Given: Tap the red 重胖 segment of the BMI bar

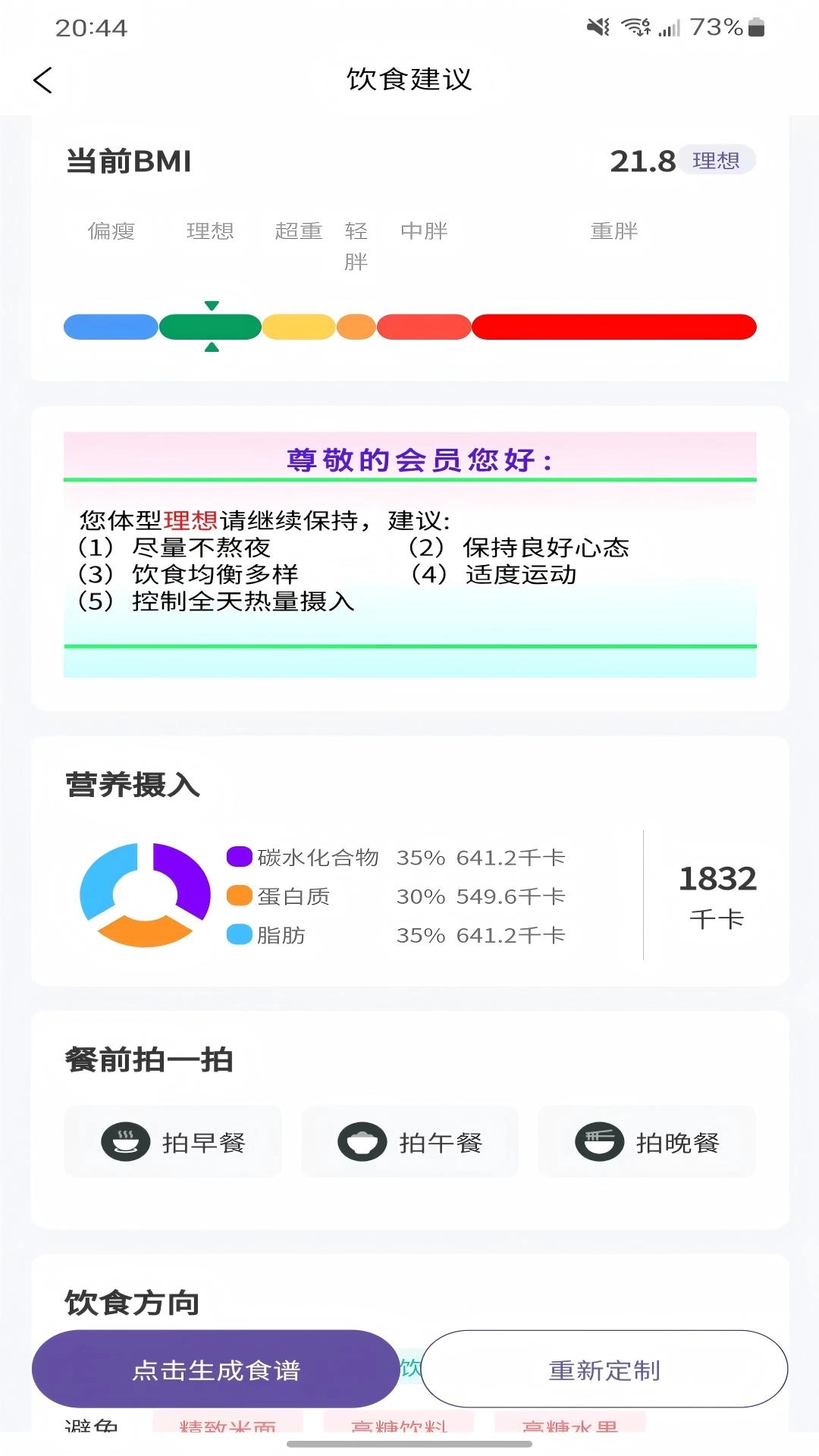Looking at the screenshot, I should pyautogui.click(x=613, y=326).
